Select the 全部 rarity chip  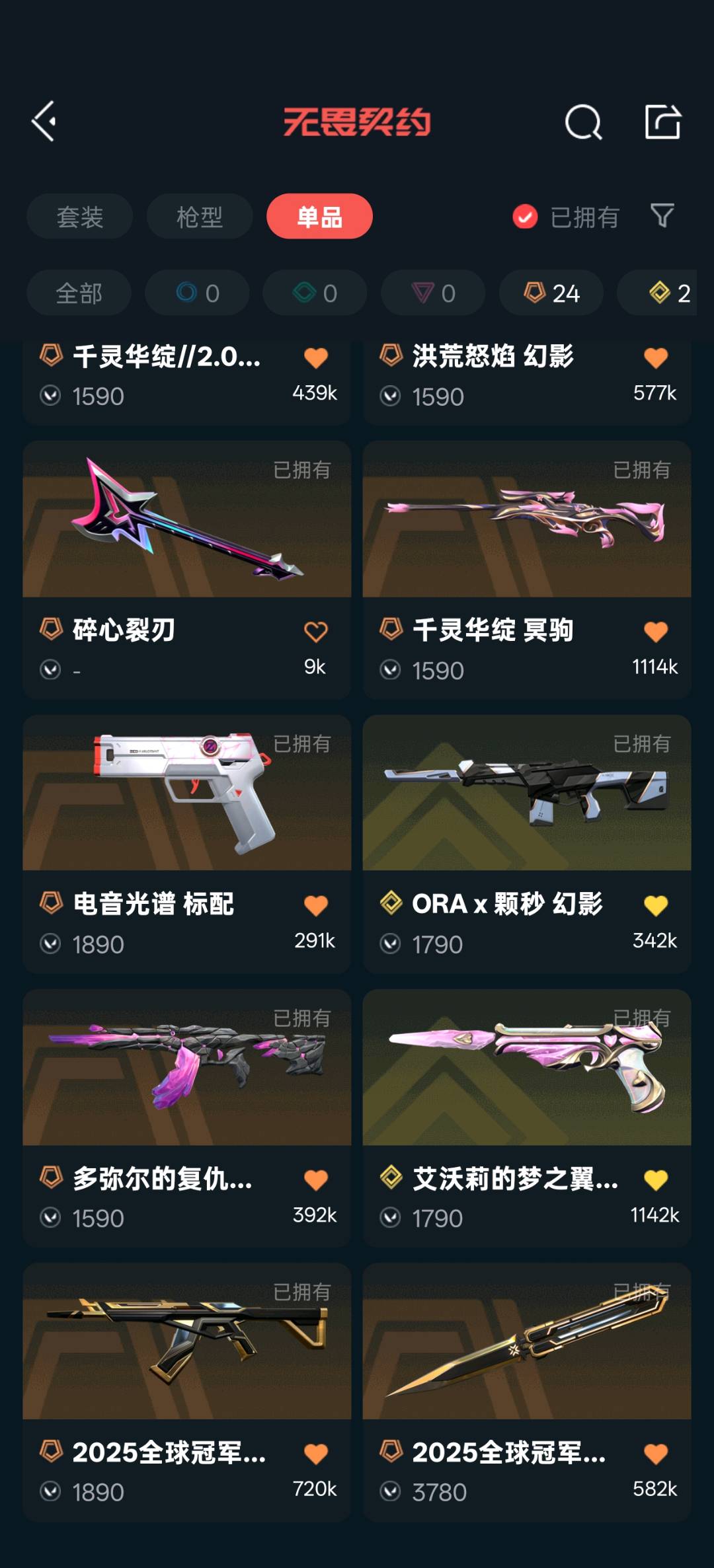[x=79, y=293]
